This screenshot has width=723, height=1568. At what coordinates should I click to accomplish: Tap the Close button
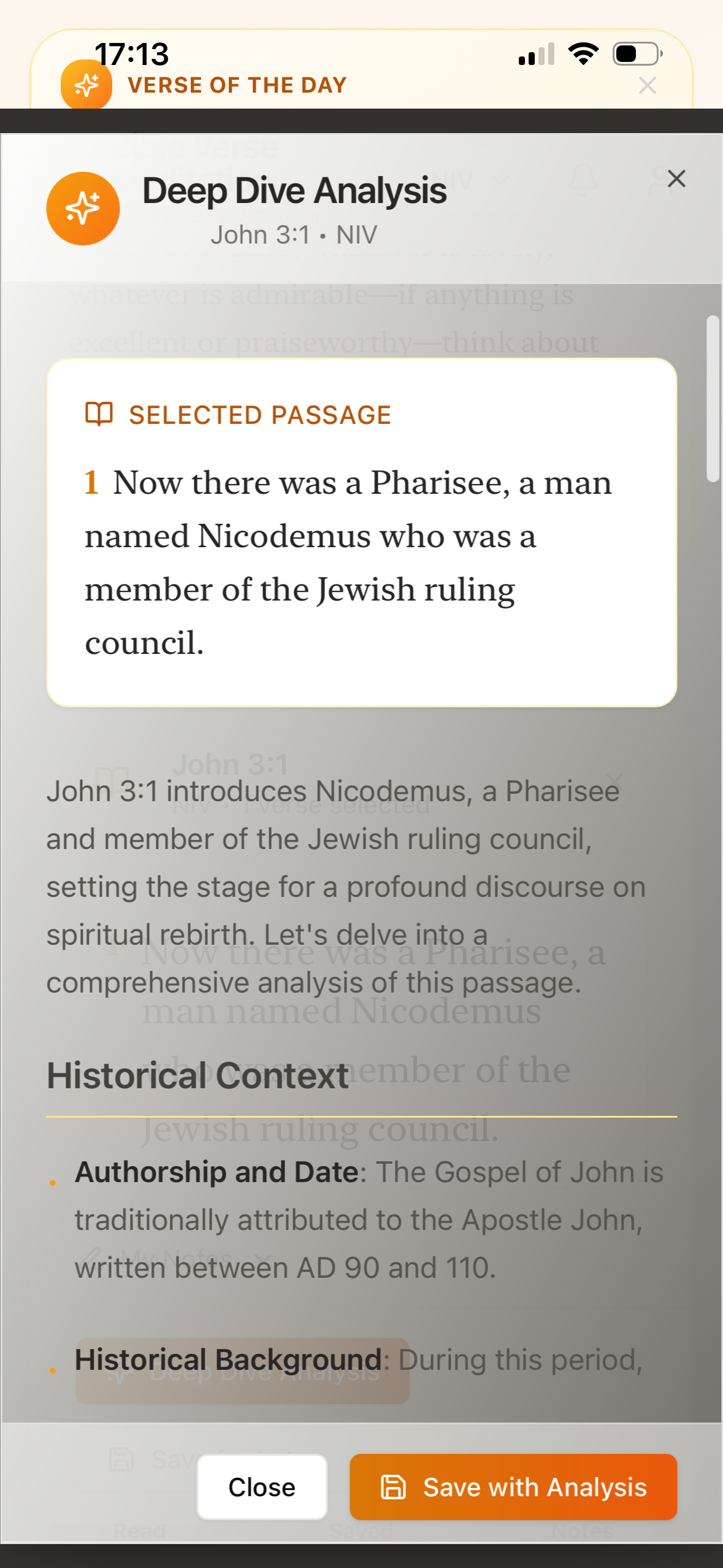(262, 1487)
